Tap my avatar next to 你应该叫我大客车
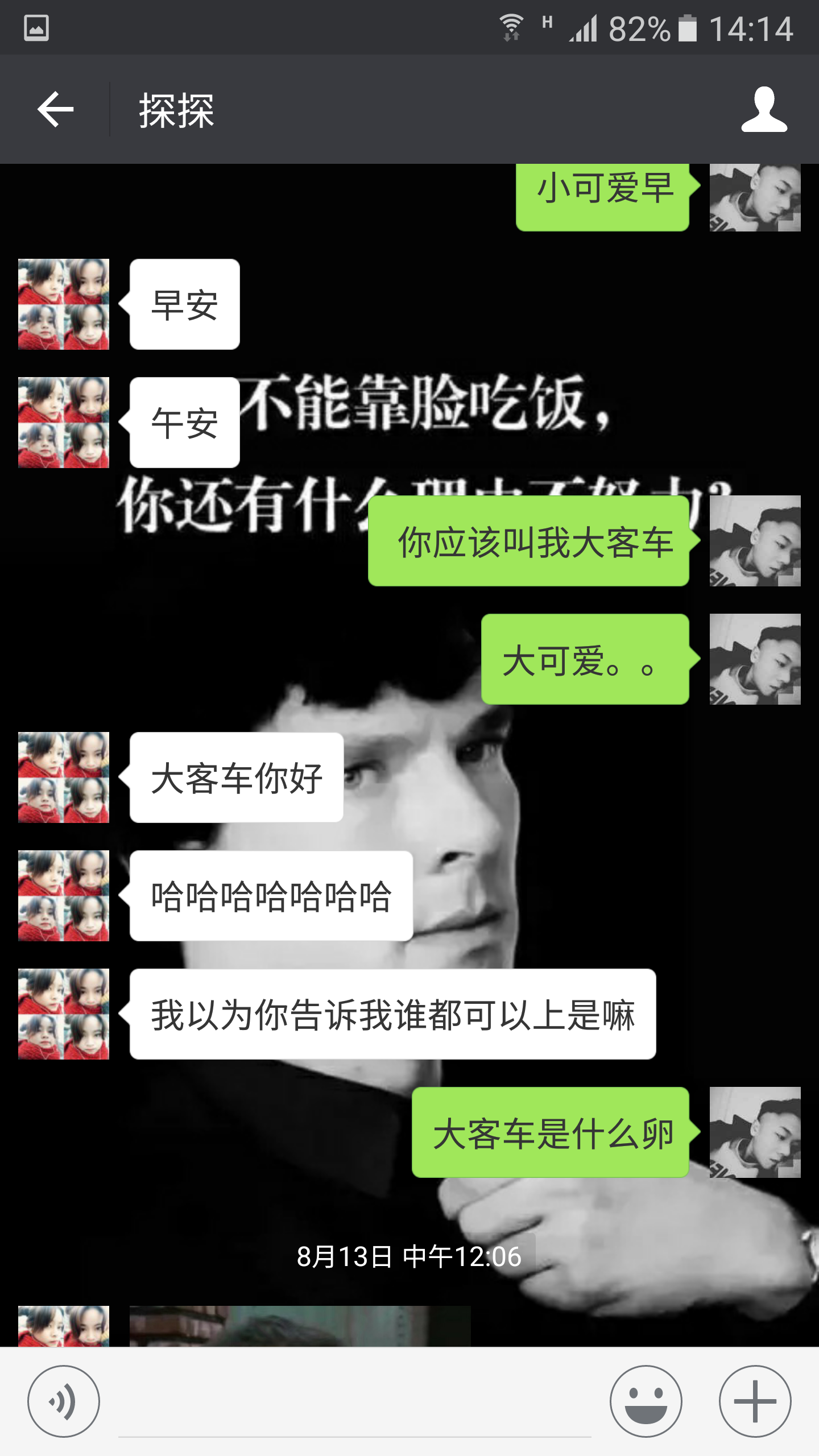819x1456 pixels. coord(755,541)
